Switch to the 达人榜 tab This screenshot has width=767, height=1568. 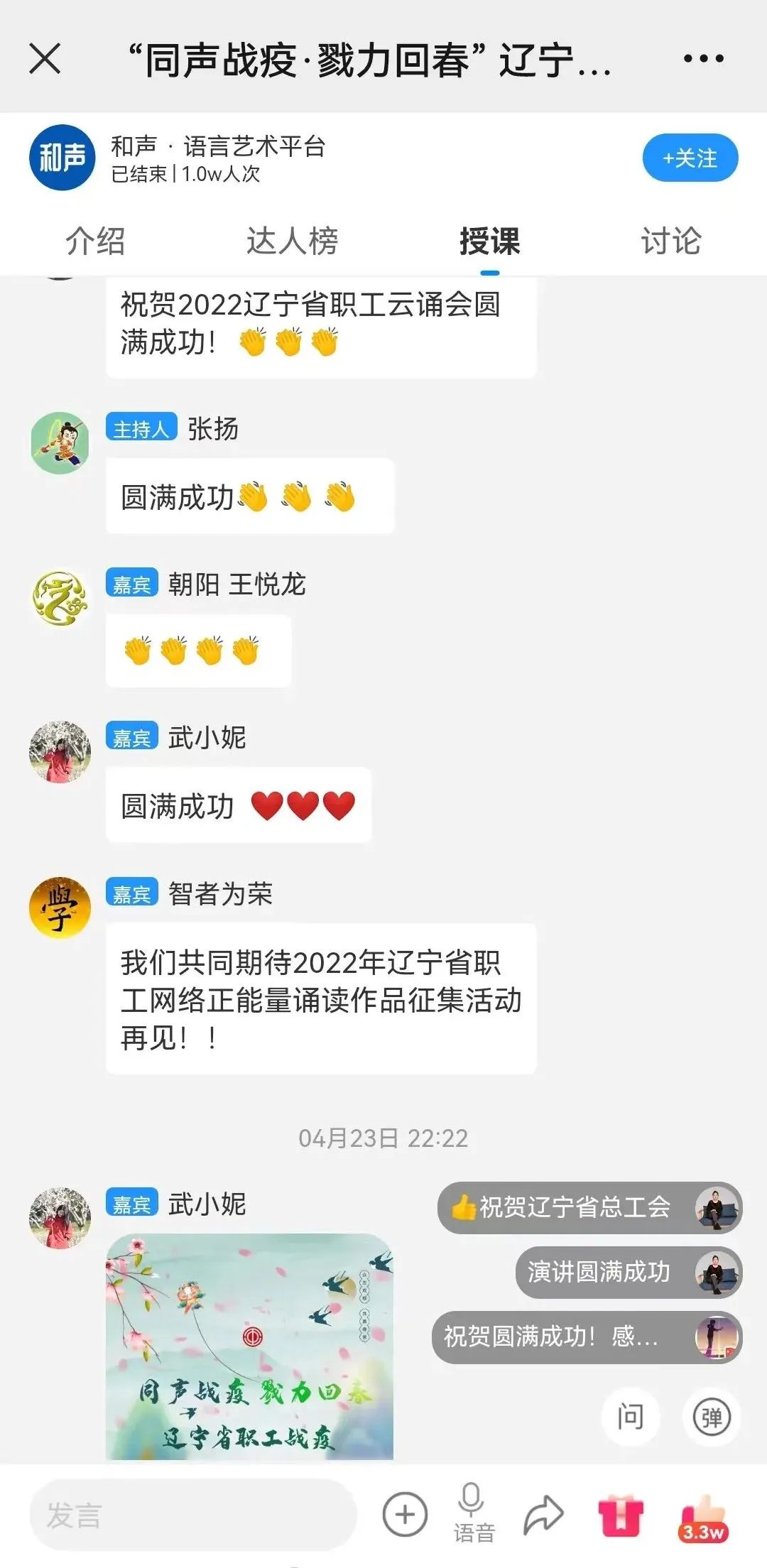tap(292, 241)
